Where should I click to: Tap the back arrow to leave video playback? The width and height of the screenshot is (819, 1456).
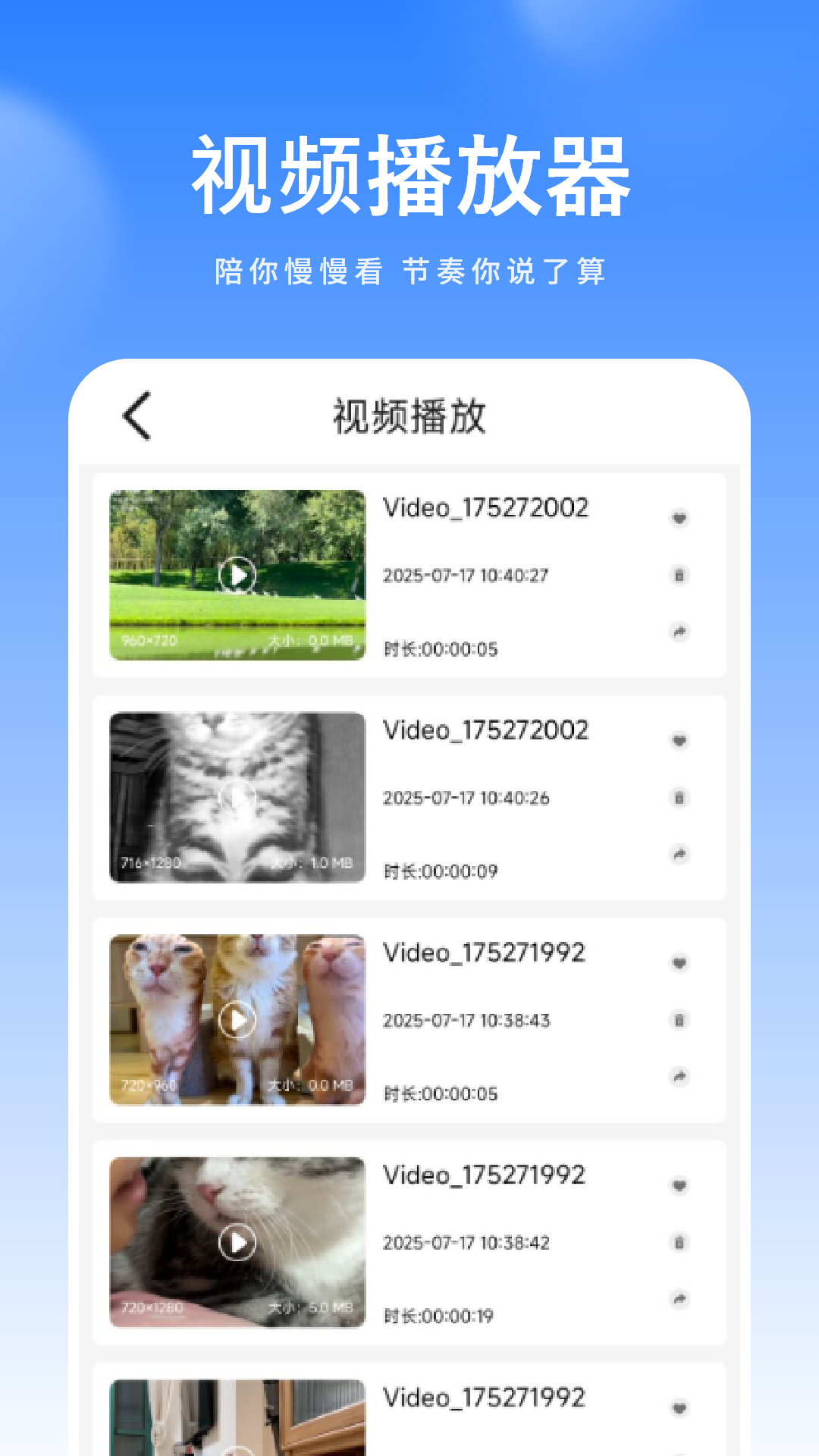pos(135,415)
